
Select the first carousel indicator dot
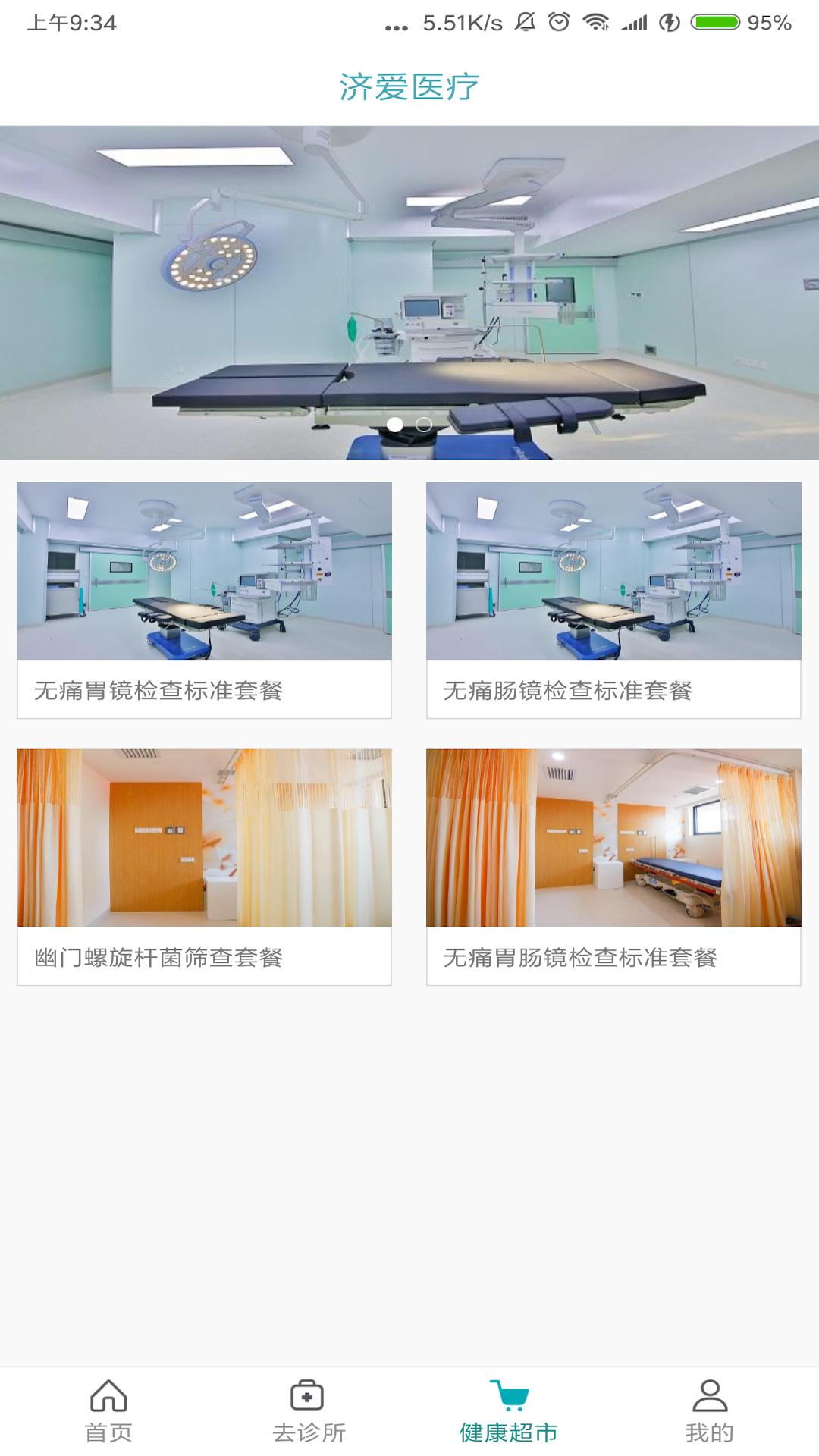coord(394,425)
